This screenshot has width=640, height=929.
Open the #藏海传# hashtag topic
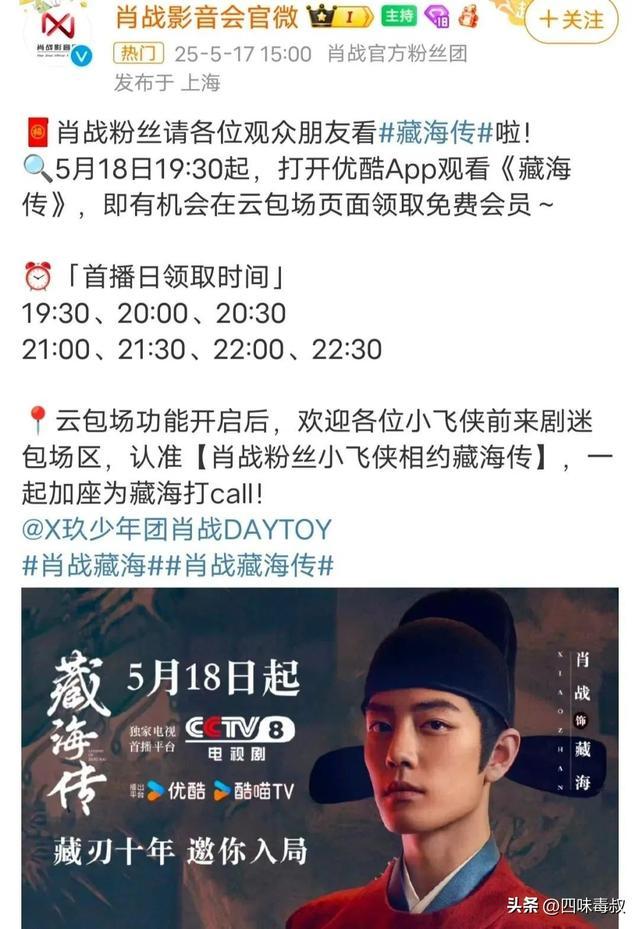point(436,132)
